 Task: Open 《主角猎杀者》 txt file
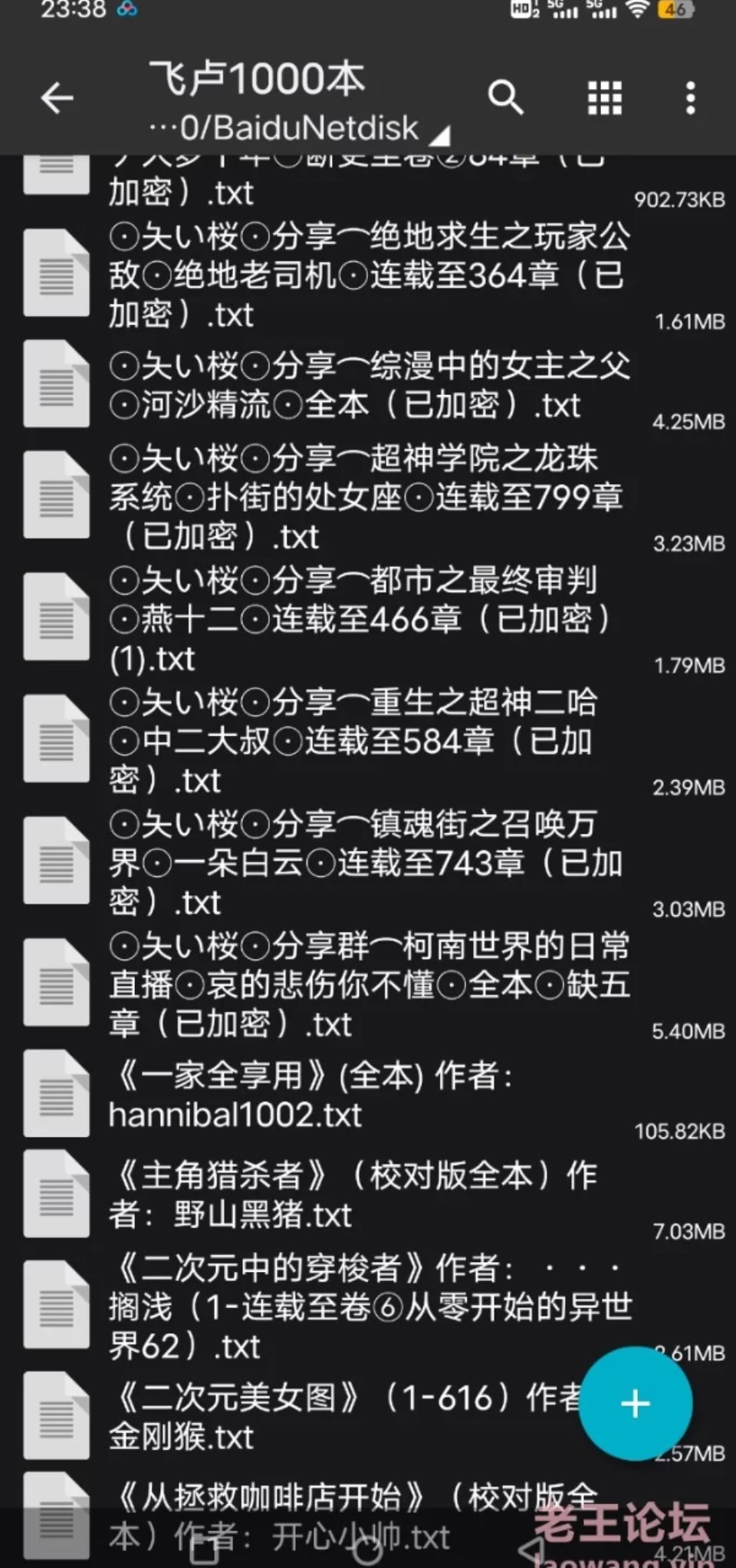coord(368,1195)
